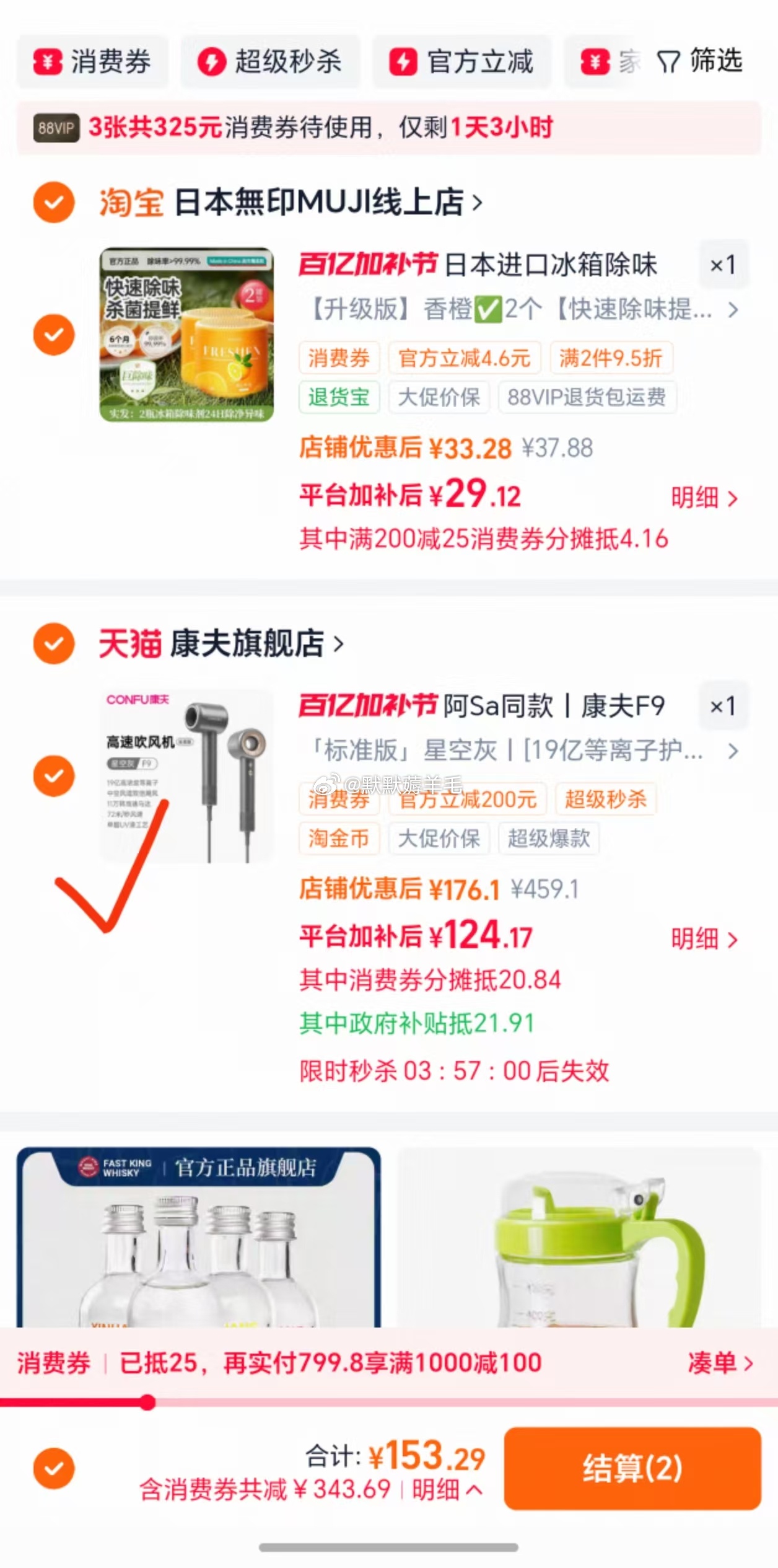View the 明细 price breakdown for 康夫F9
Viewport: 778px width, 1568px height.
pyautogui.click(x=704, y=939)
